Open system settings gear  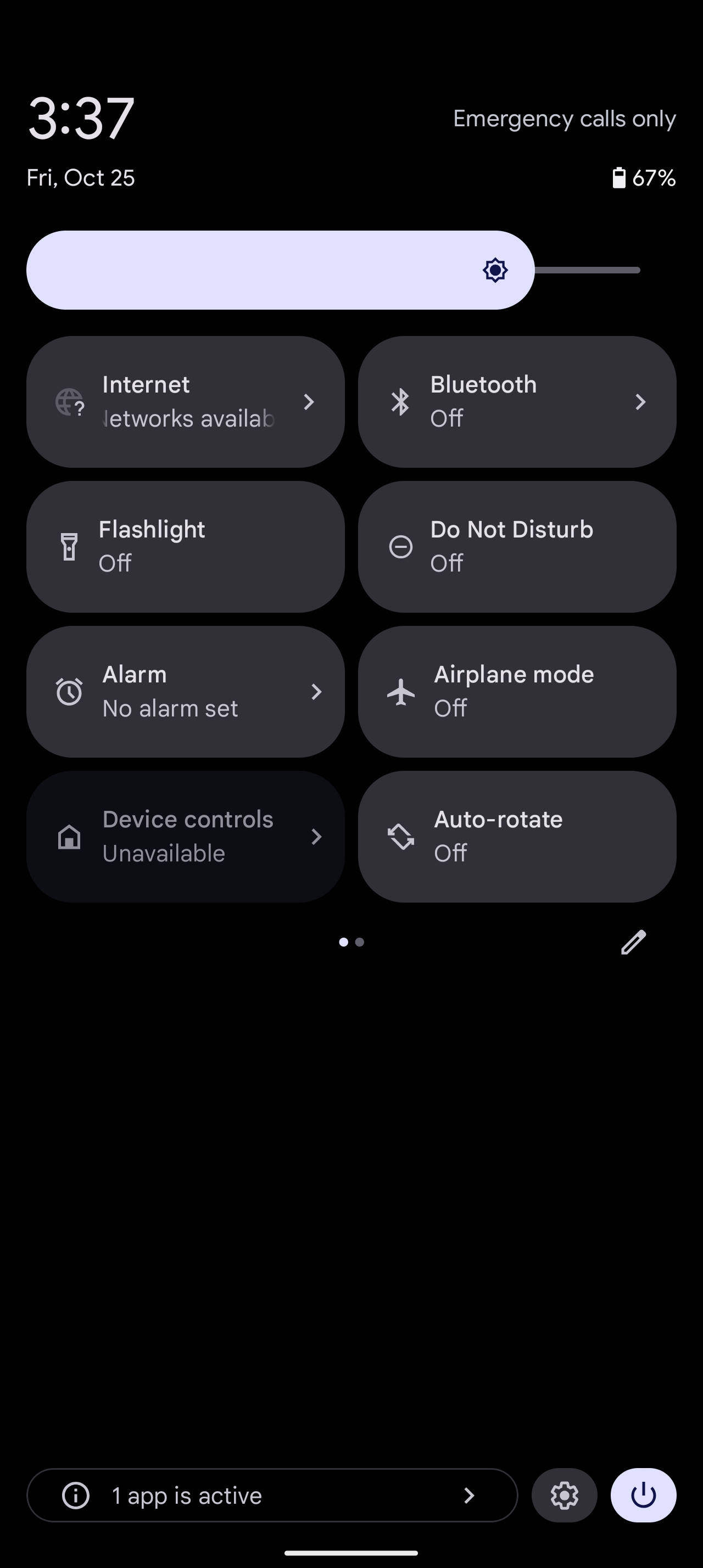(564, 1495)
